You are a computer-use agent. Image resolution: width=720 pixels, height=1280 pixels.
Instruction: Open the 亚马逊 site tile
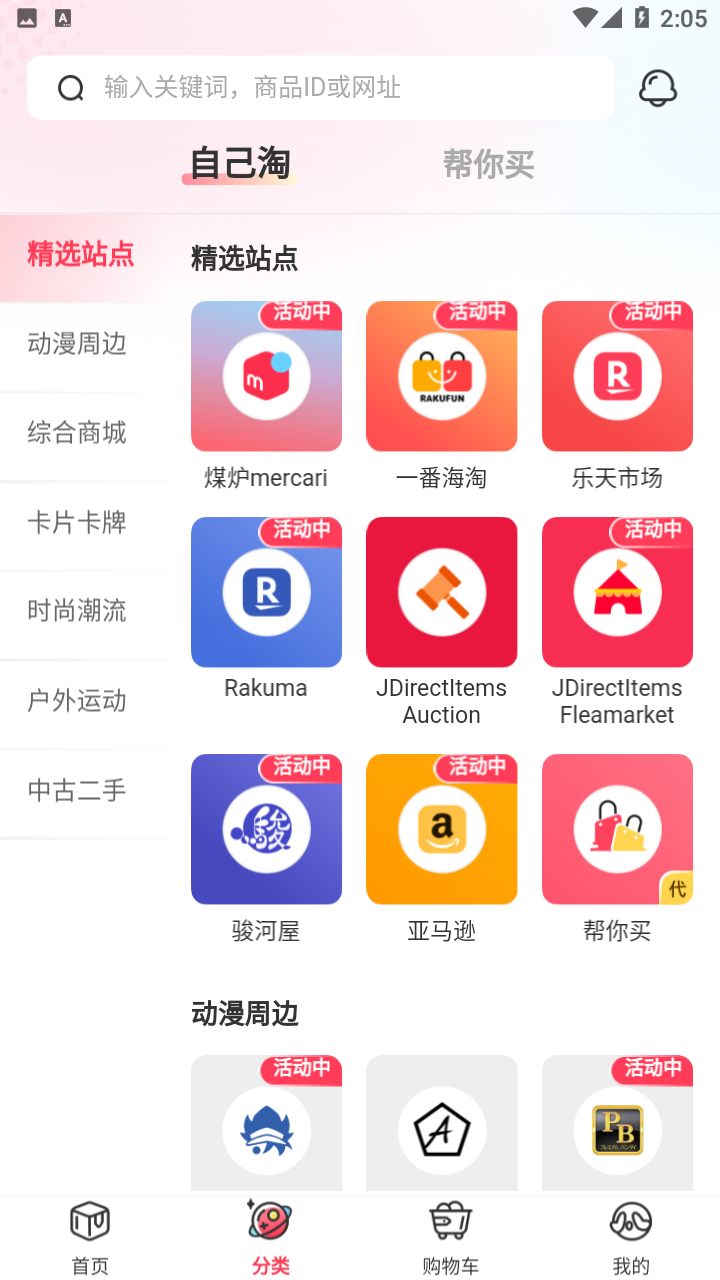[441, 830]
